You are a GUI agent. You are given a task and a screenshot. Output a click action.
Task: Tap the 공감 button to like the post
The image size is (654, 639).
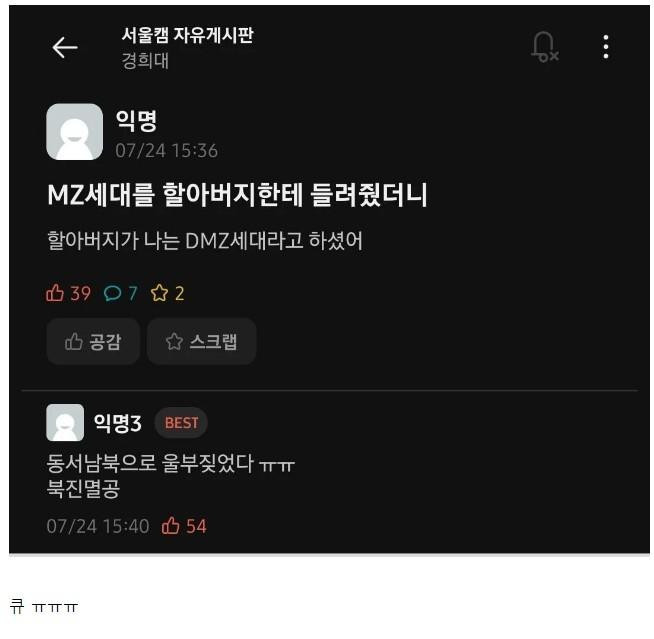93,342
